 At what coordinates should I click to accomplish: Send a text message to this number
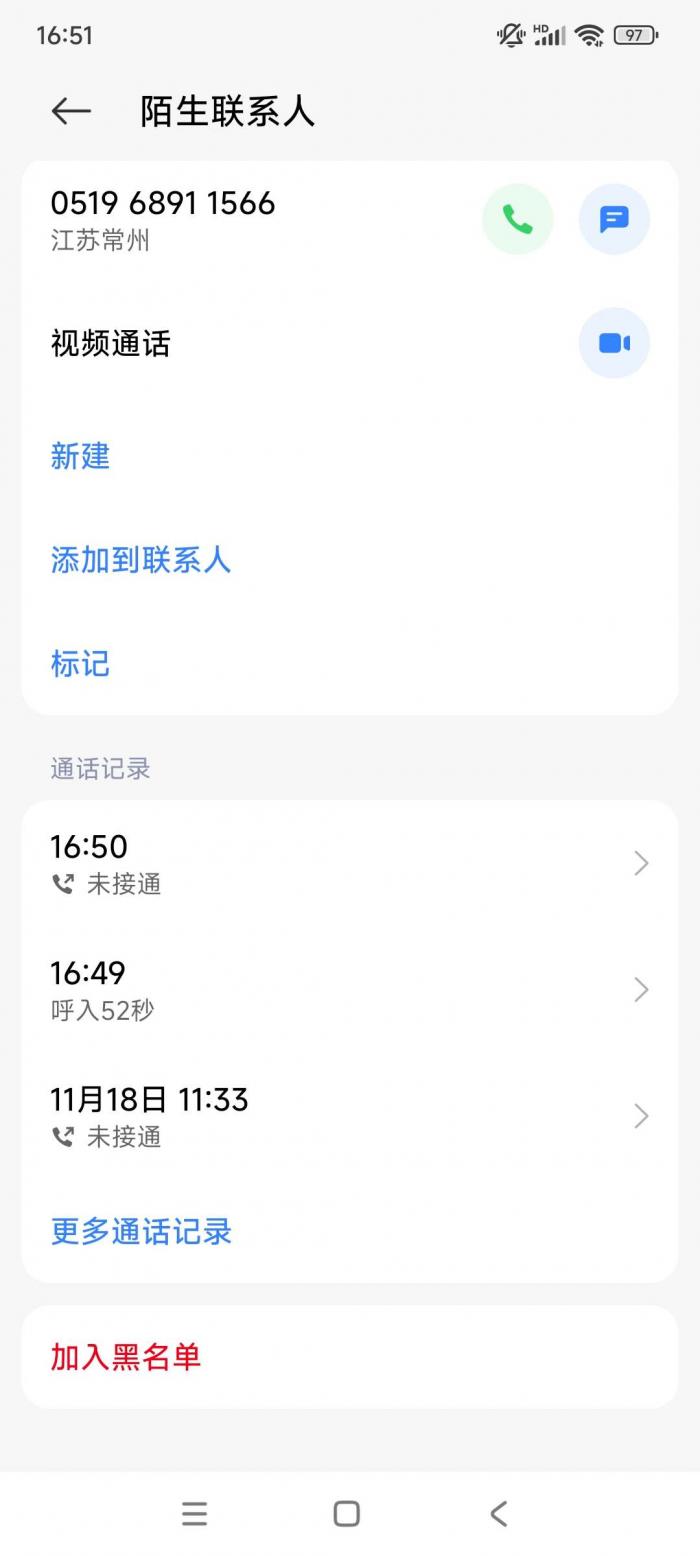pos(614,219)
